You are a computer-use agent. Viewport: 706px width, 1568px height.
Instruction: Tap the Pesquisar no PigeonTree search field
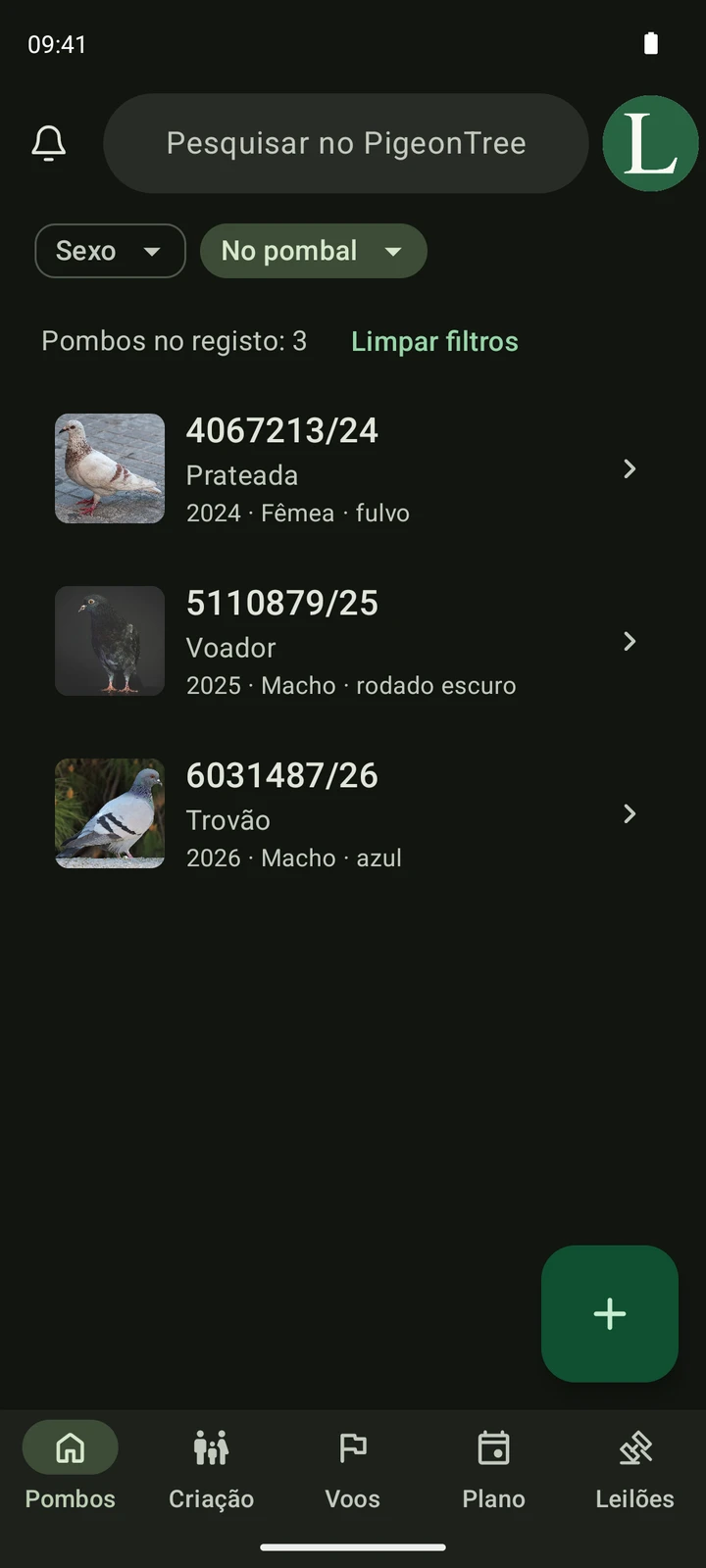click(346, 143)
